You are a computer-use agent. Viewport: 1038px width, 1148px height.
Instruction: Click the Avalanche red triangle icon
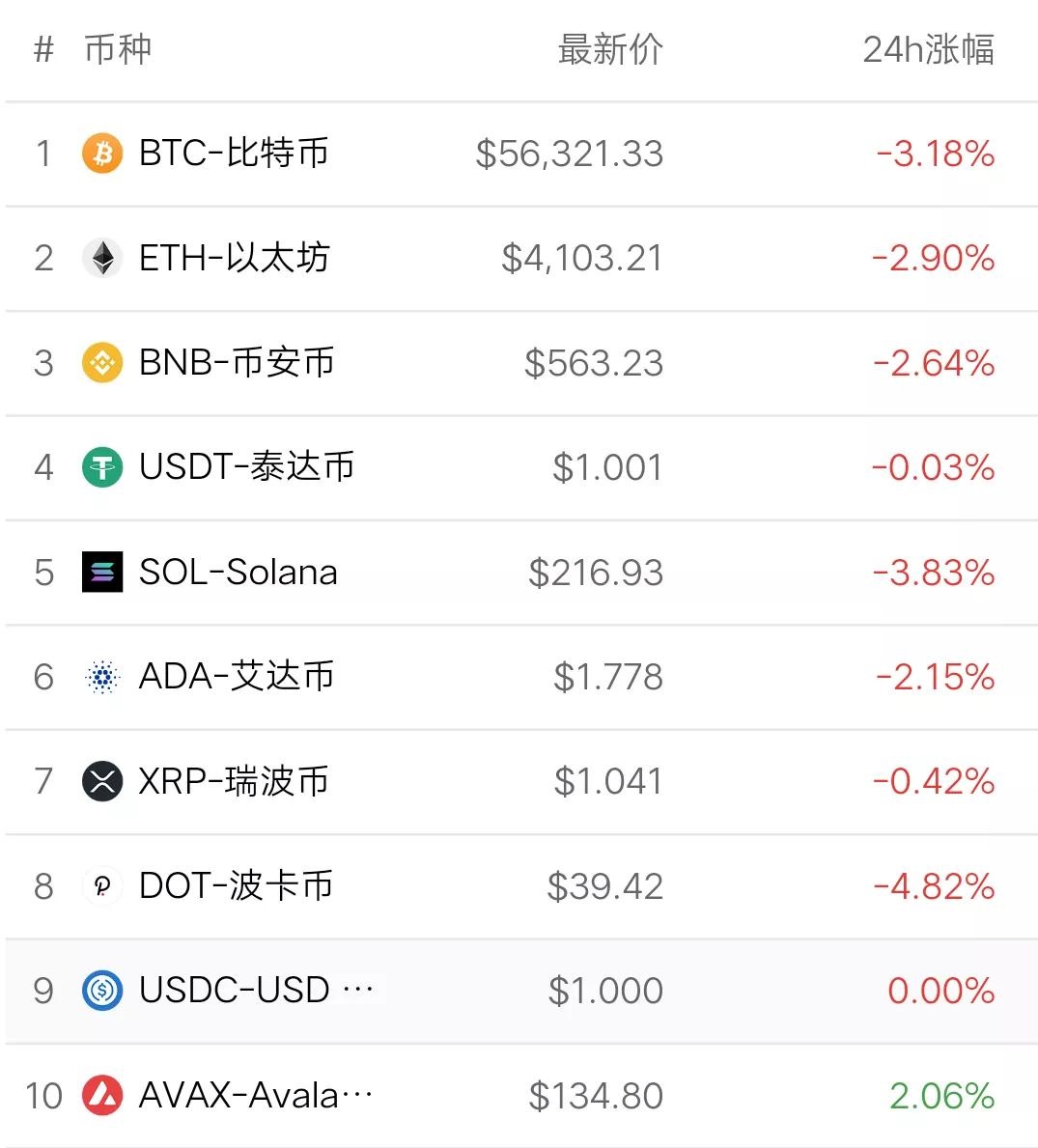coord(101,1094)
